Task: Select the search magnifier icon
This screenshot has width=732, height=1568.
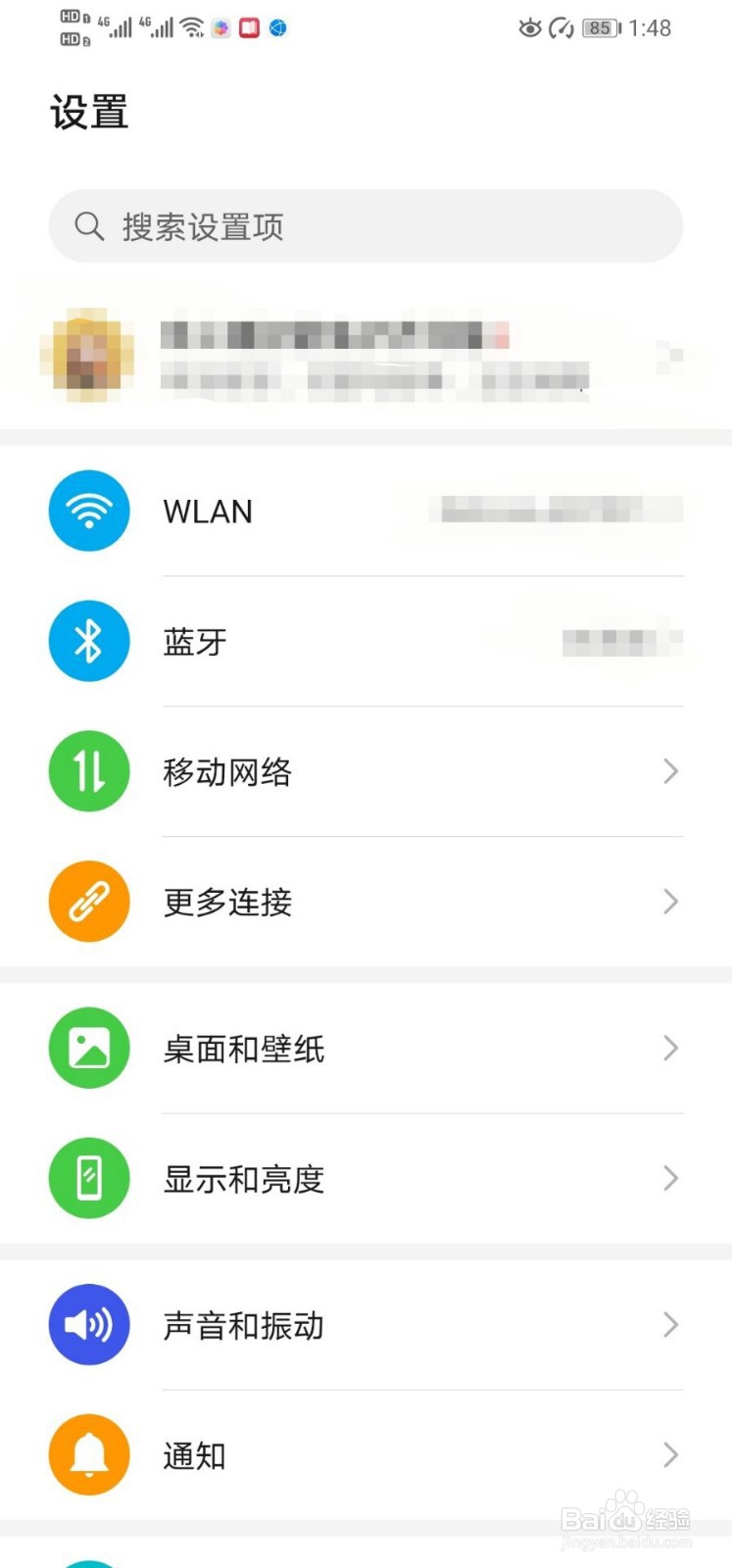Action: pos(88,226)
